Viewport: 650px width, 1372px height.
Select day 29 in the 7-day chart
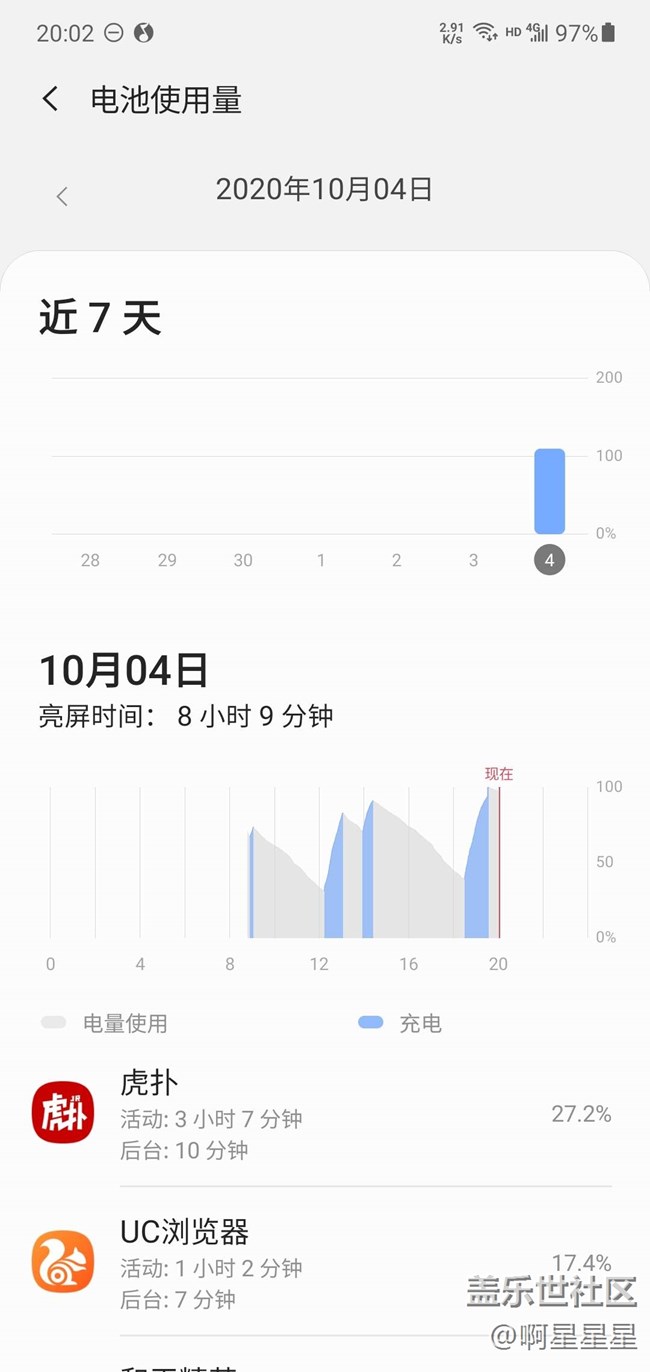(x=167, y=560)
